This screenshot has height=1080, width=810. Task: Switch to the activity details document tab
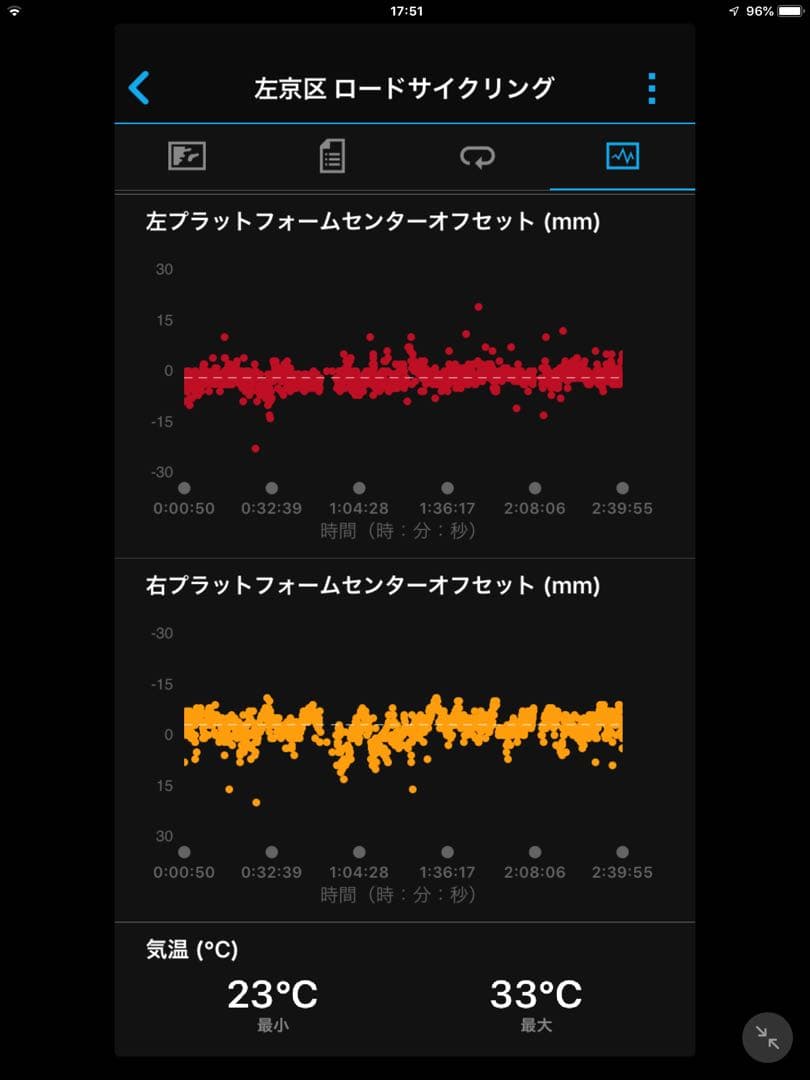click(332, 156)
